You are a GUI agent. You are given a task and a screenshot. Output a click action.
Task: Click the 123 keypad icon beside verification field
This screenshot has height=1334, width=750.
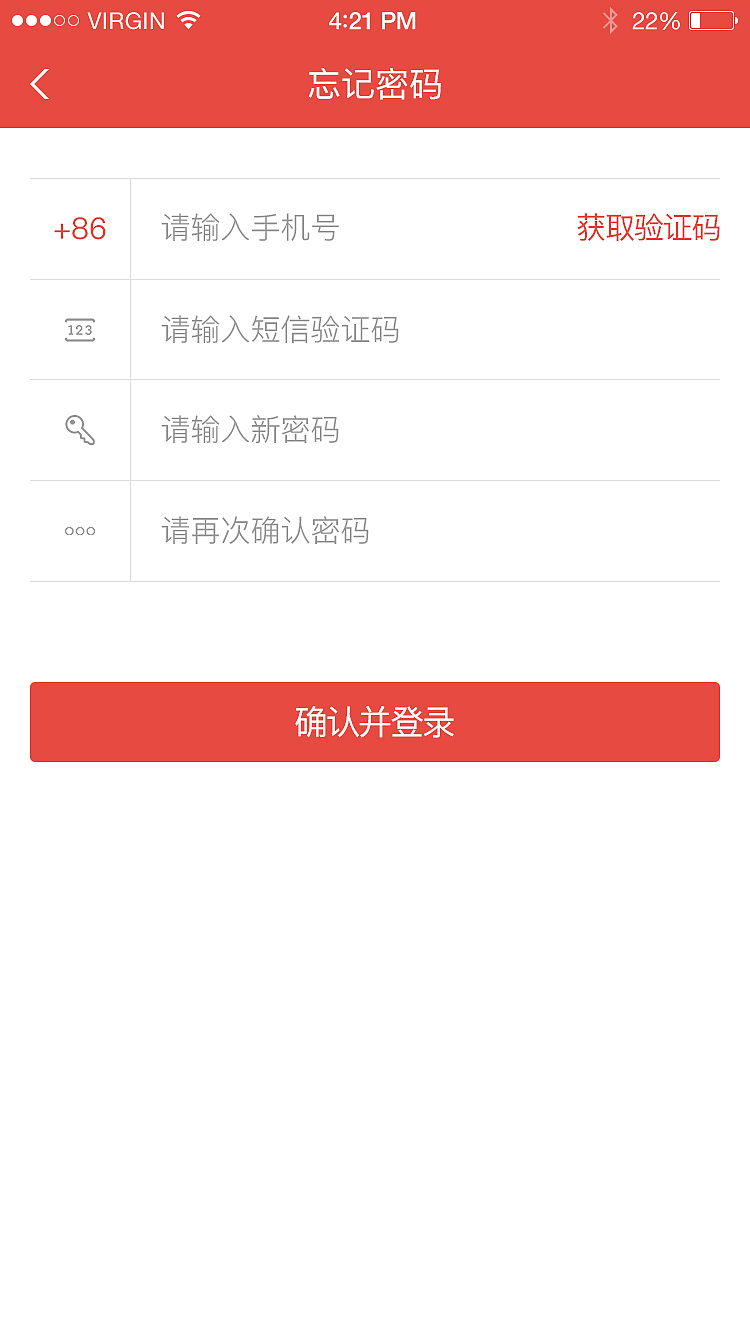point(79,329)
